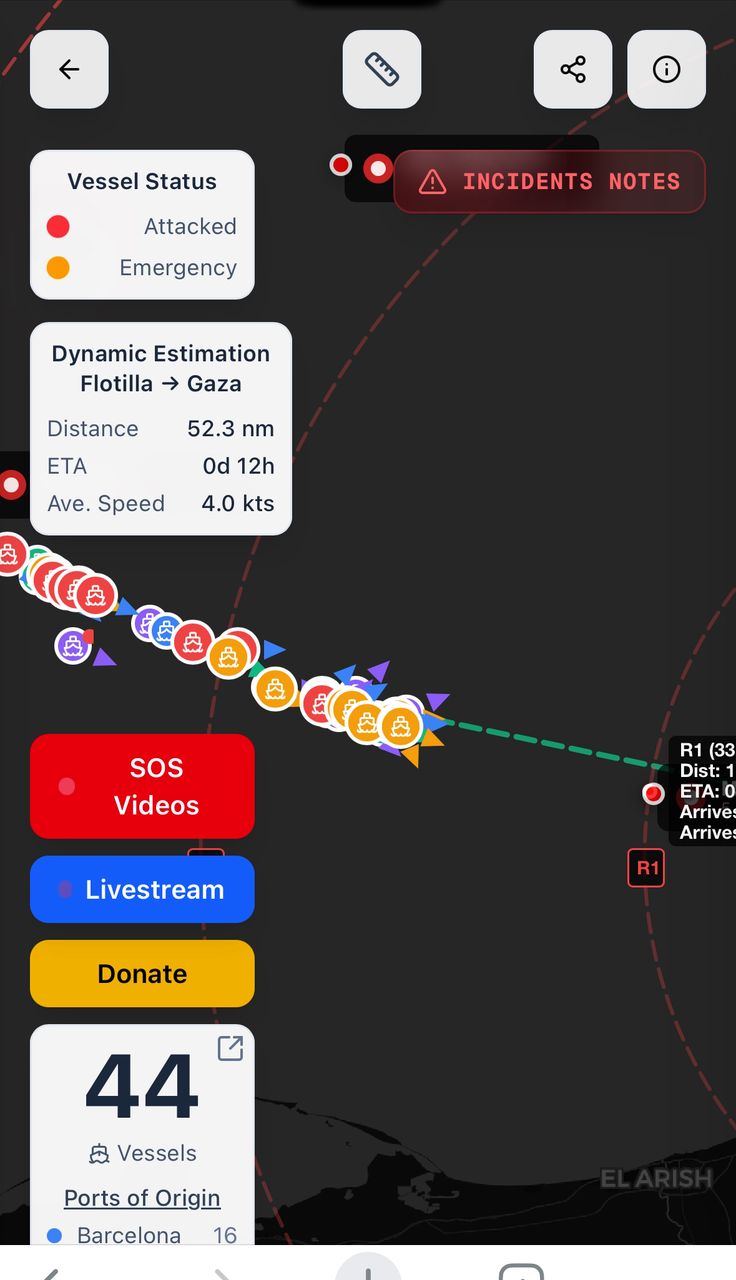Tap the Donate button
This screenshot has width=736, height=1280.
[142, 973]
